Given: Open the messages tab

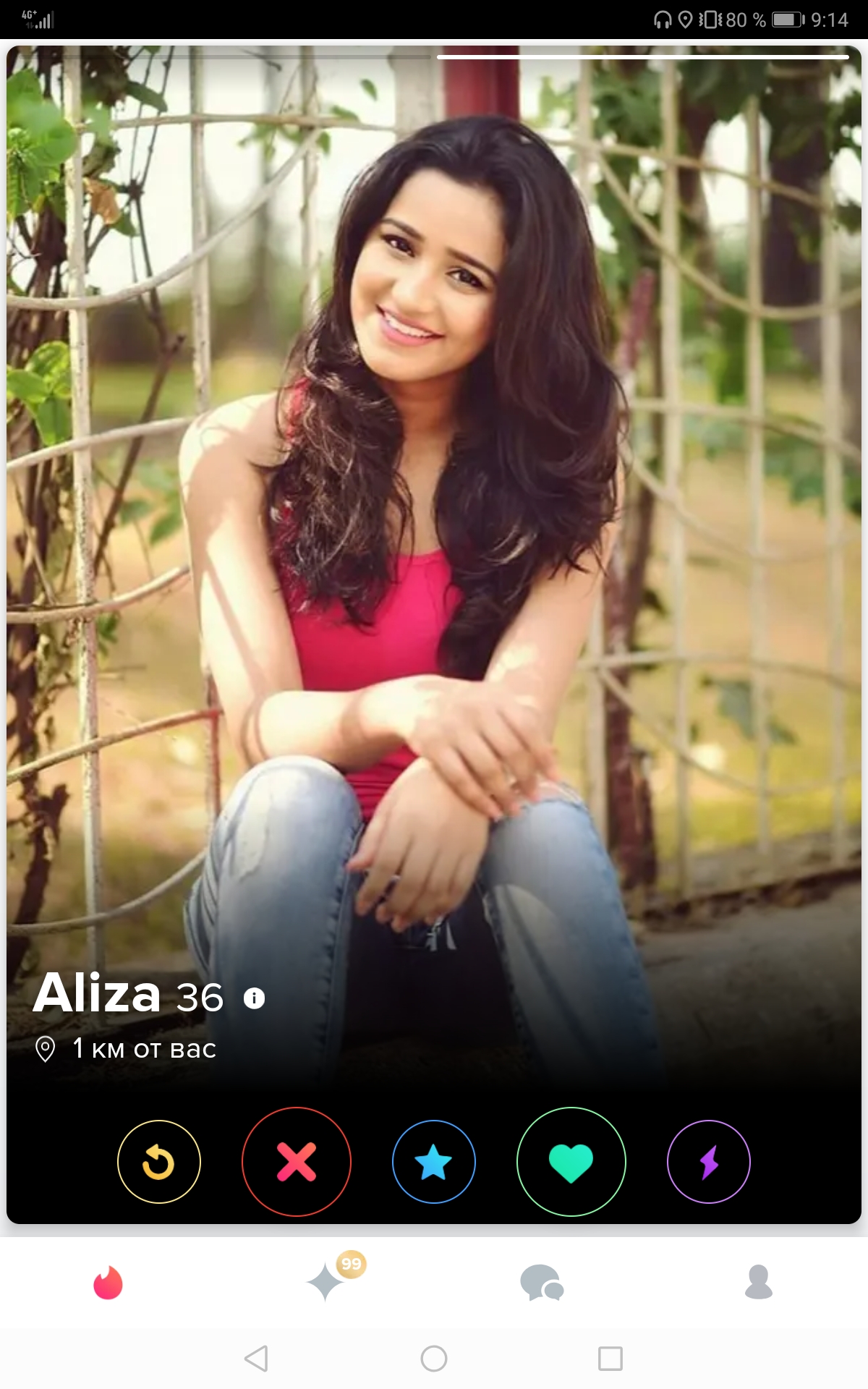Looking at the screenshot, I should (542, 1283).
